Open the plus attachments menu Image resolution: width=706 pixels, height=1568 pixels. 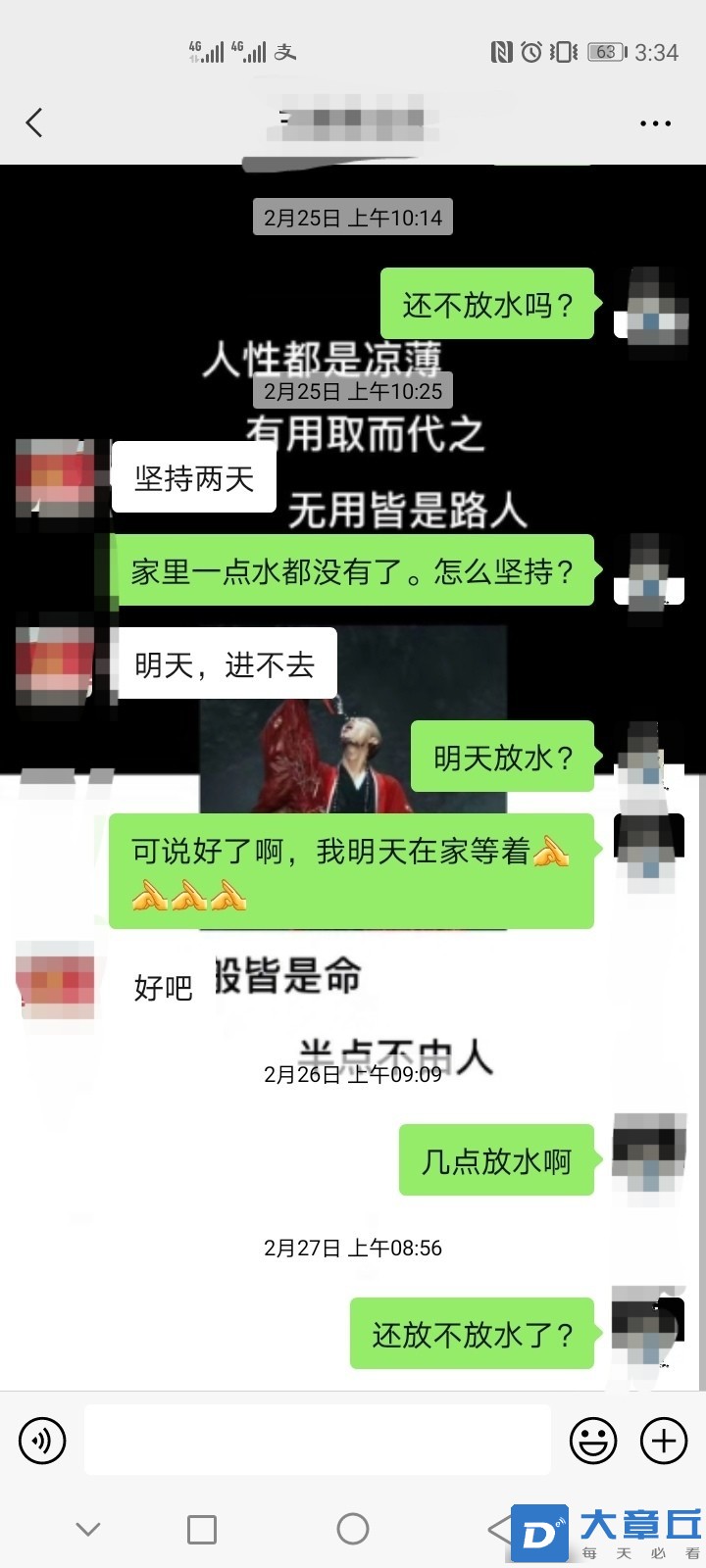[x=664, y=1441]
